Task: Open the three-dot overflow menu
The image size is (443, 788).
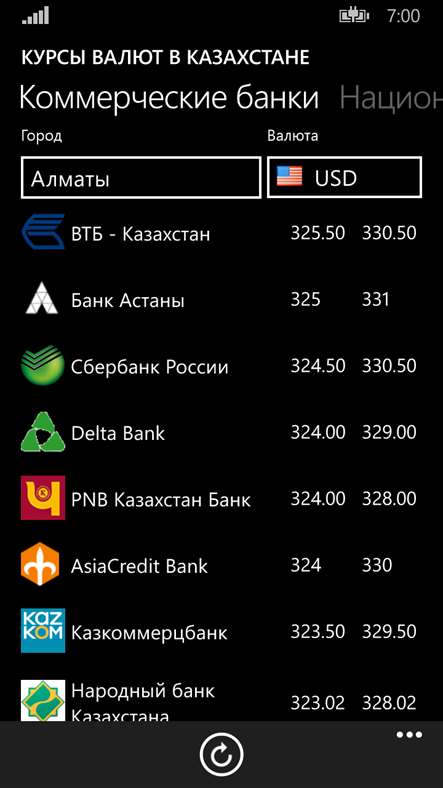Action: (409, 735)
